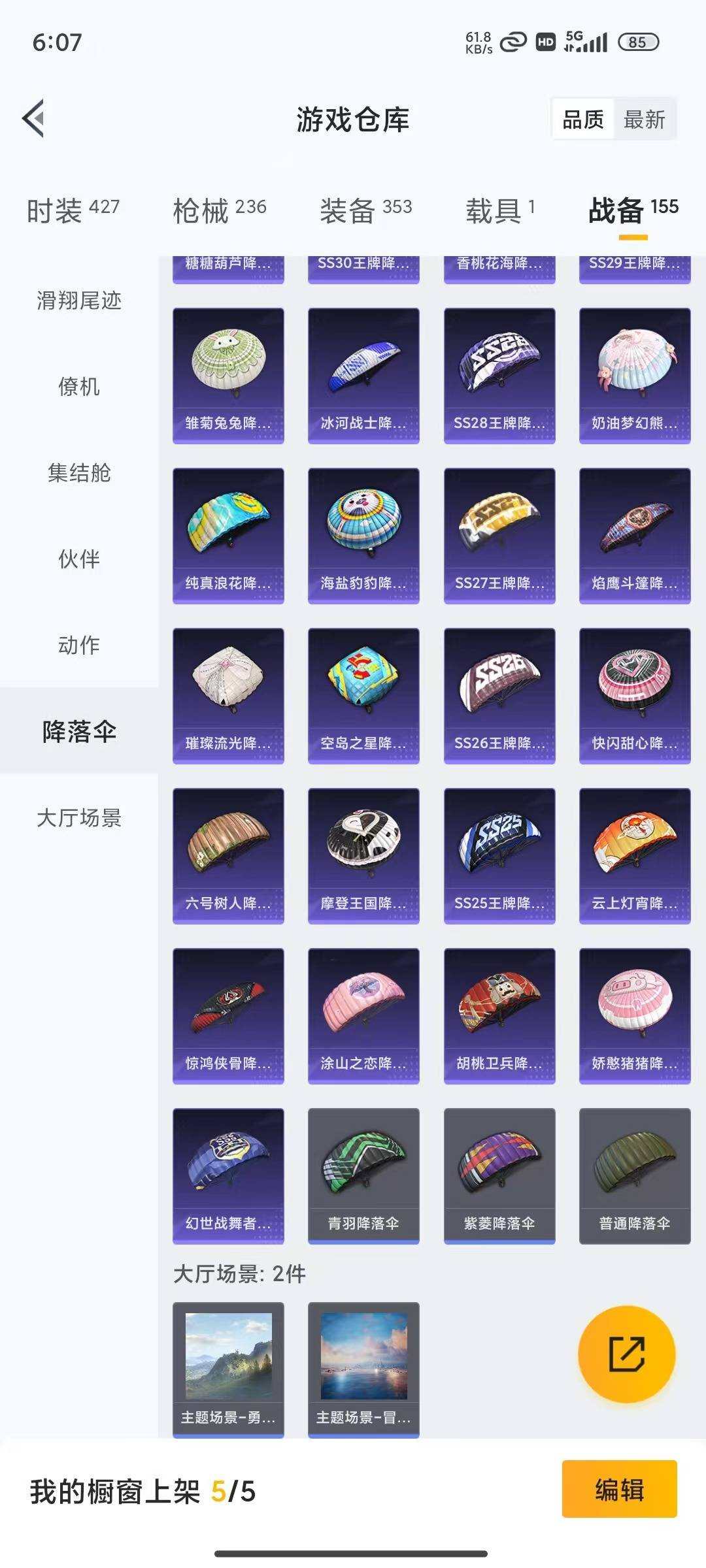The width and height of the screenshot is (706, 1568).
Task: Expand the 降落伞 section in sidebar
Action: (x=78, y=732)
